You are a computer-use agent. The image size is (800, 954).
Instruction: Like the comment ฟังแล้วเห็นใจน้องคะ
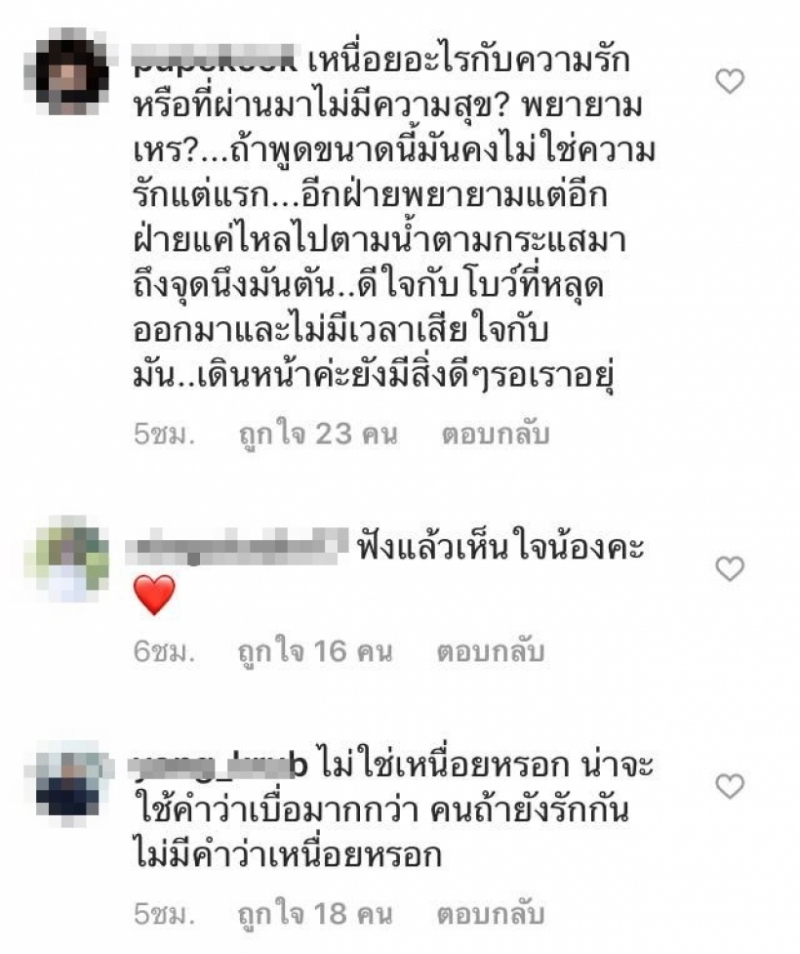click(x=731, y=569)
